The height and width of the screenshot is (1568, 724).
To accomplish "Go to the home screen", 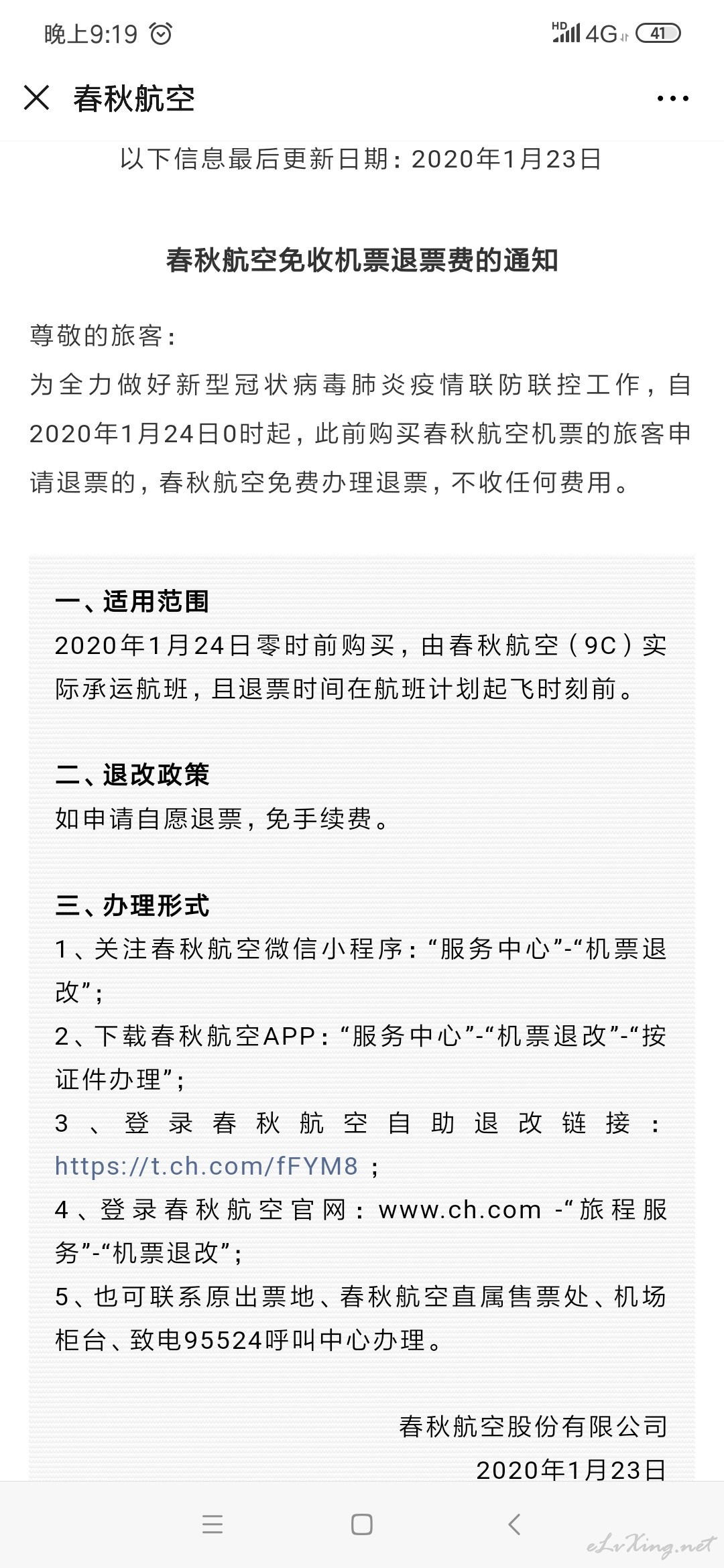I will pos(362,1524).
